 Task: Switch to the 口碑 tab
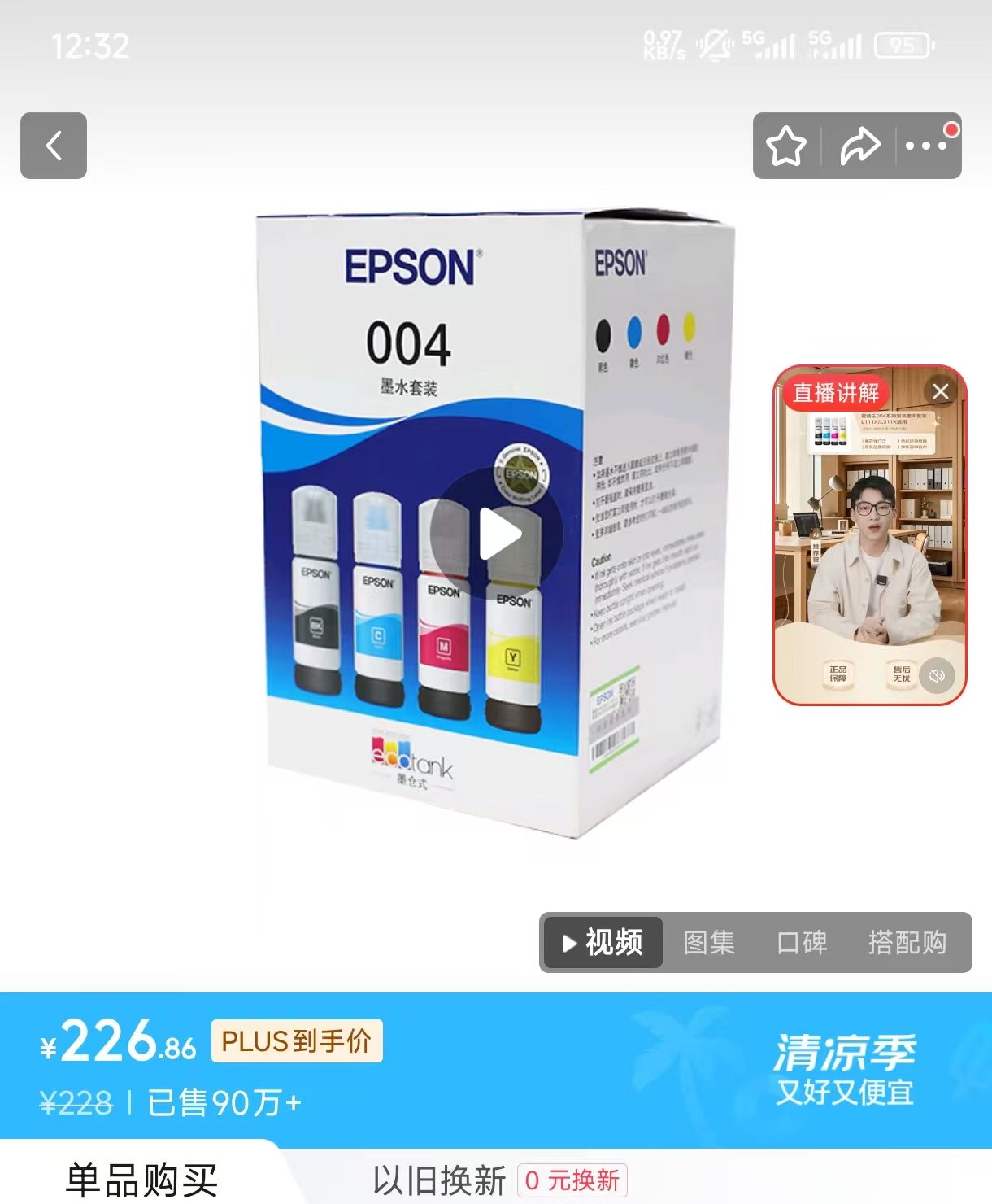coord(802,943)
